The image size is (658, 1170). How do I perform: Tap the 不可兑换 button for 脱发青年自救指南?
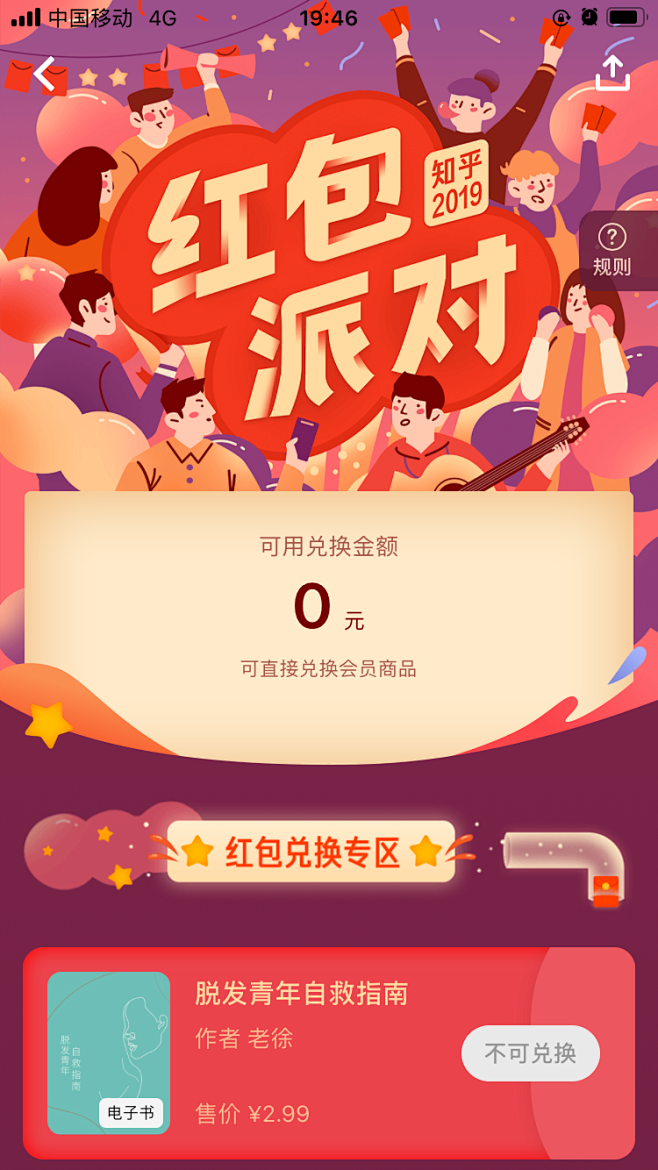coord(530,1053)
